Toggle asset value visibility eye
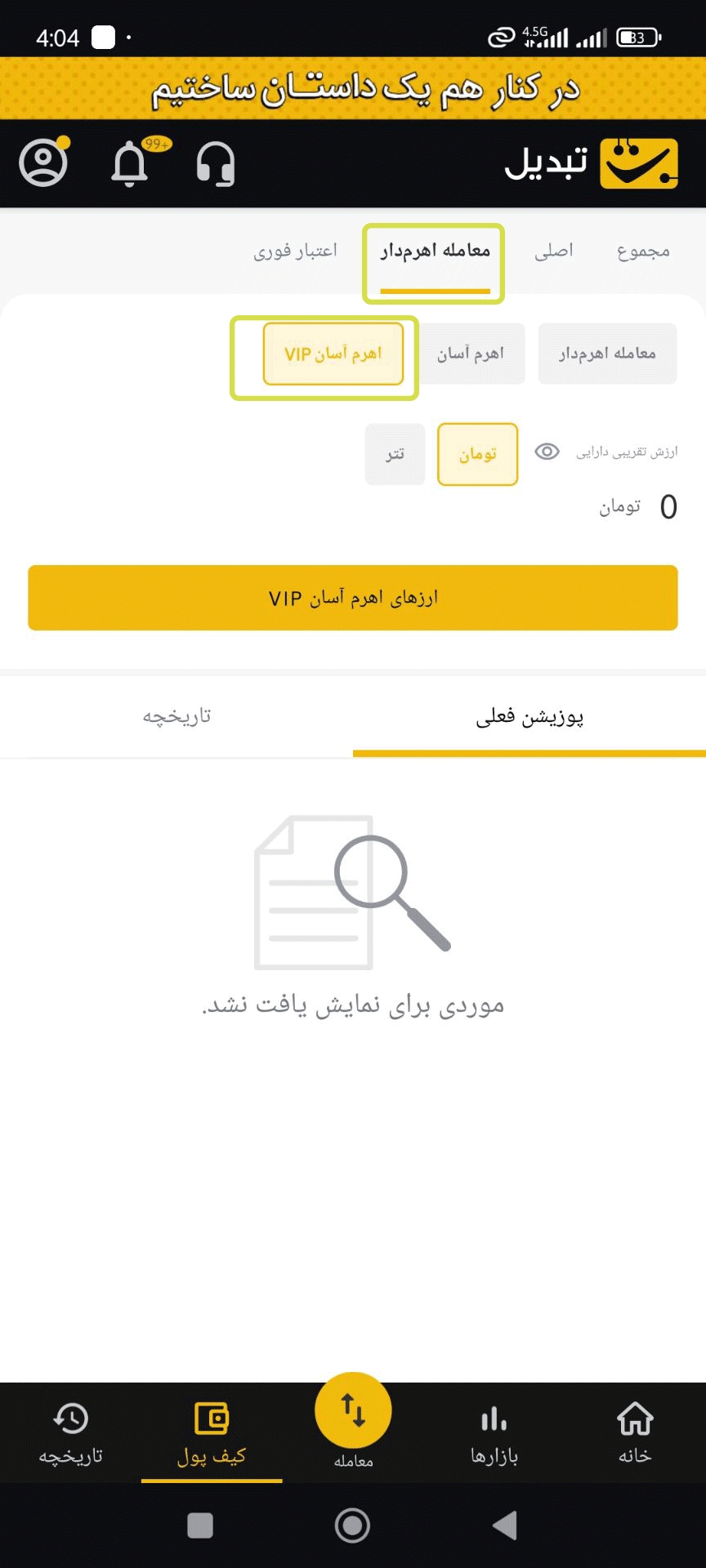The height and width of the screenshot is (1568, 706). click(x=547, y=452)
